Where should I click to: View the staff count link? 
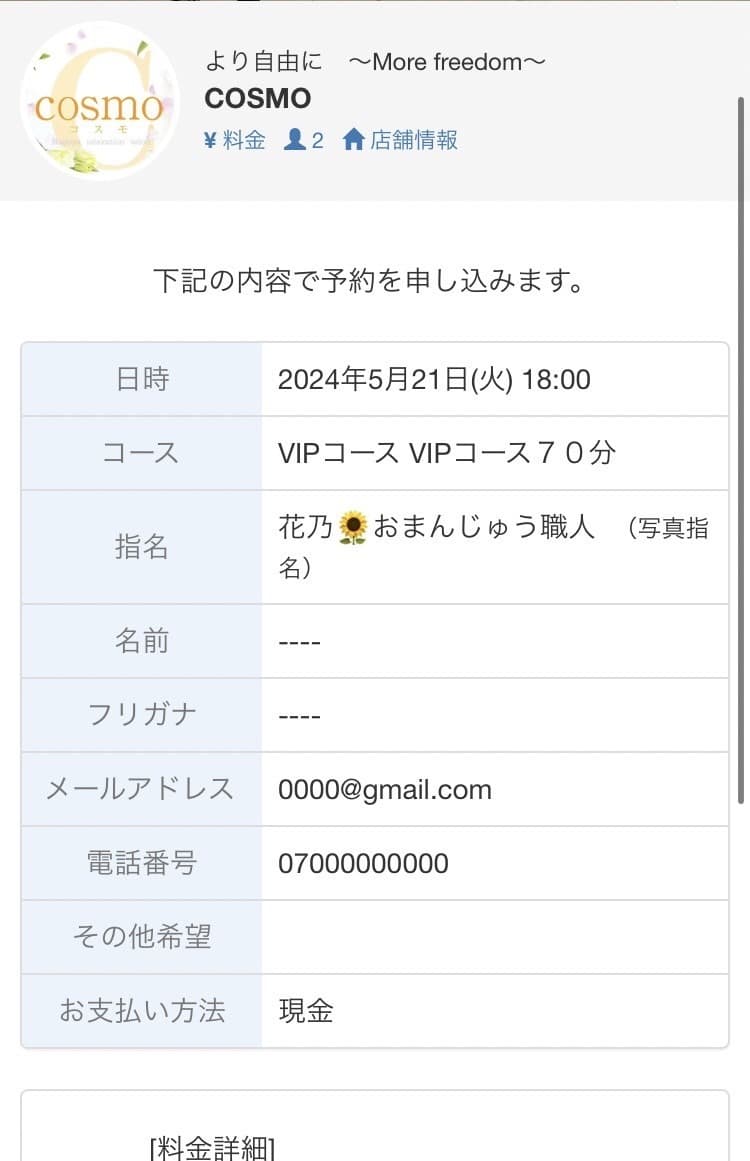pyautogui.click(x=304, y=140)
